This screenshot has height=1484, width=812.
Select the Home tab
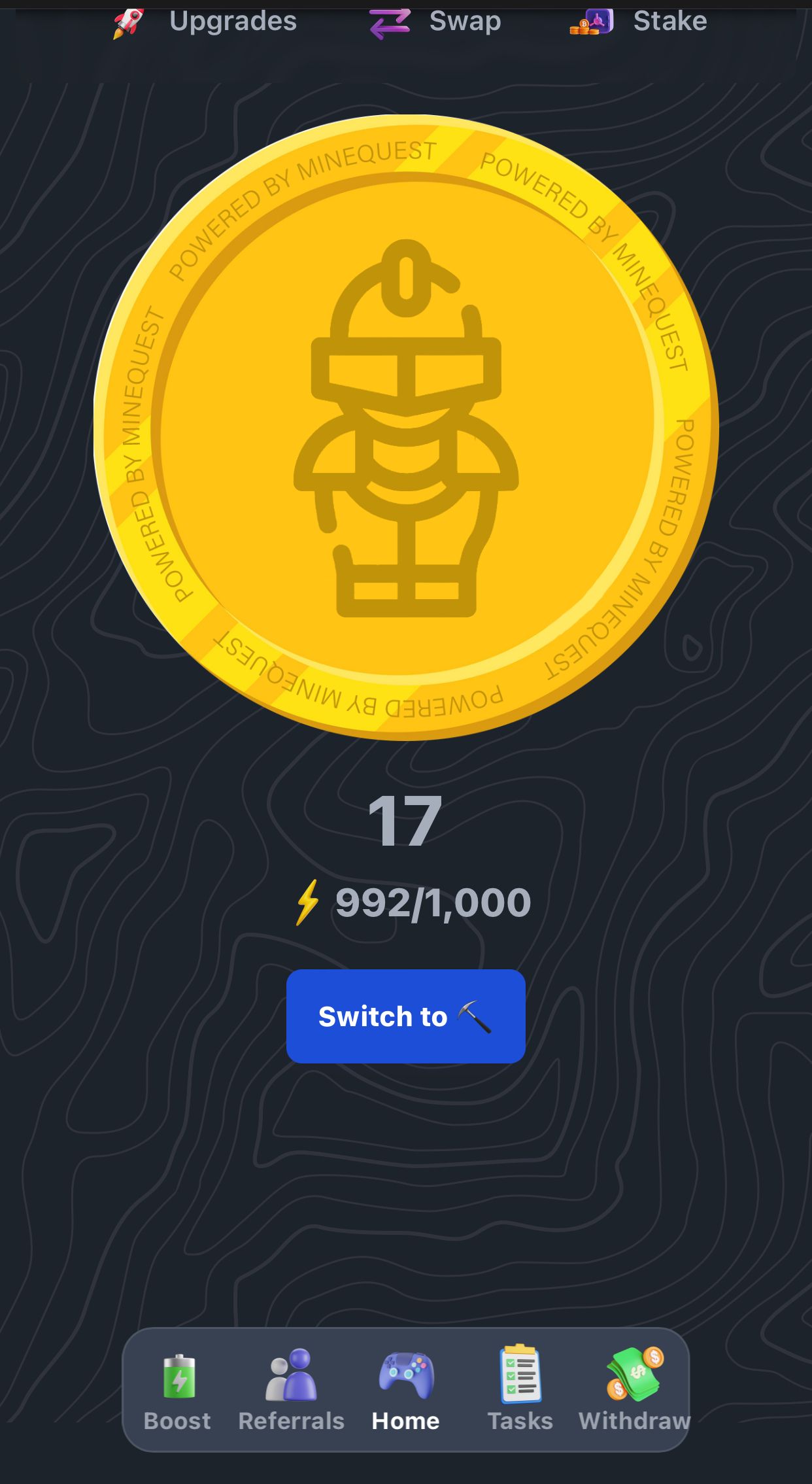[x=405, y=1390]
